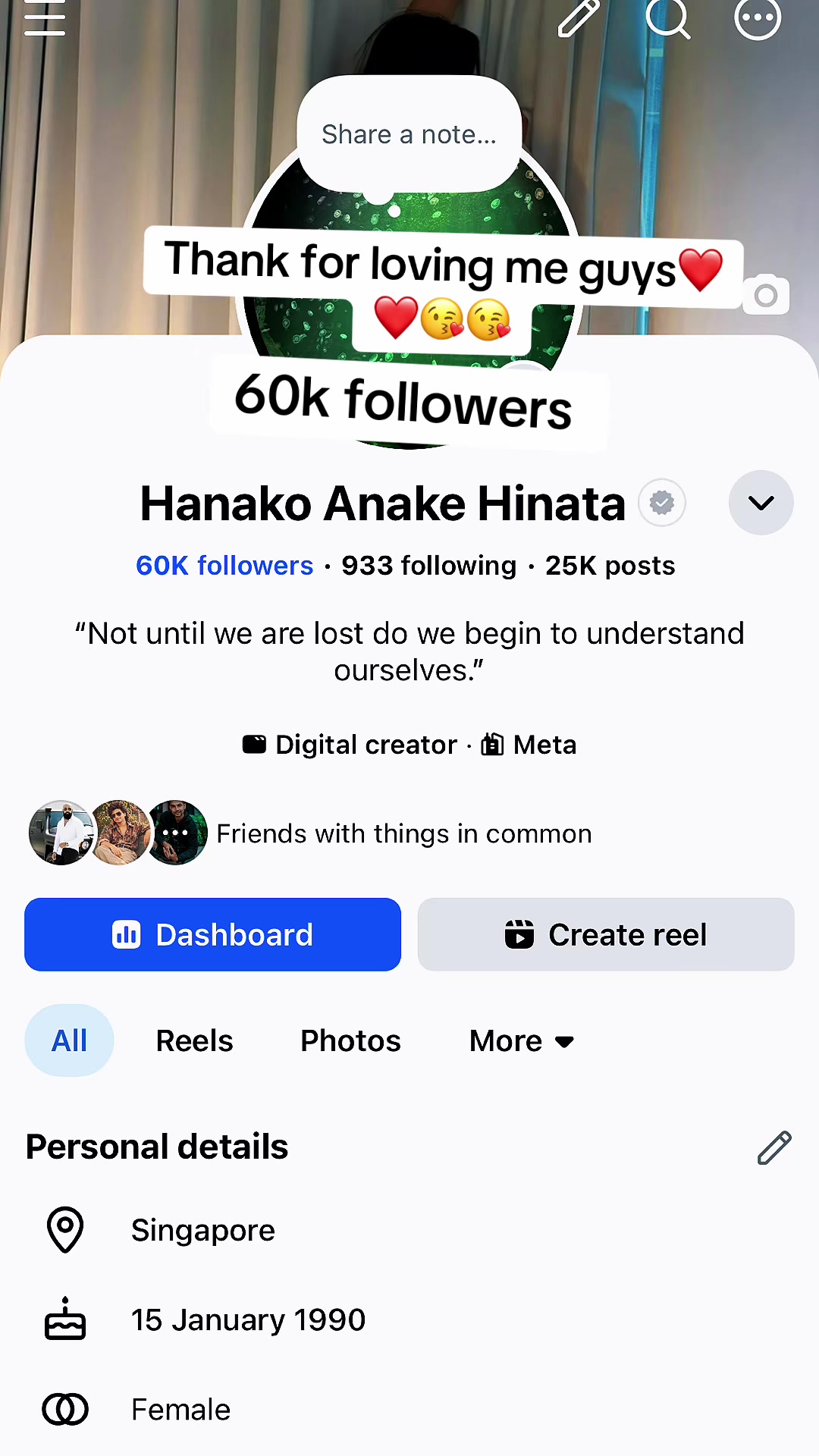Open the three-dot overflow menu
This screenshot has width=819, height=1456.
pyautogui.click(x=758, y=17)
